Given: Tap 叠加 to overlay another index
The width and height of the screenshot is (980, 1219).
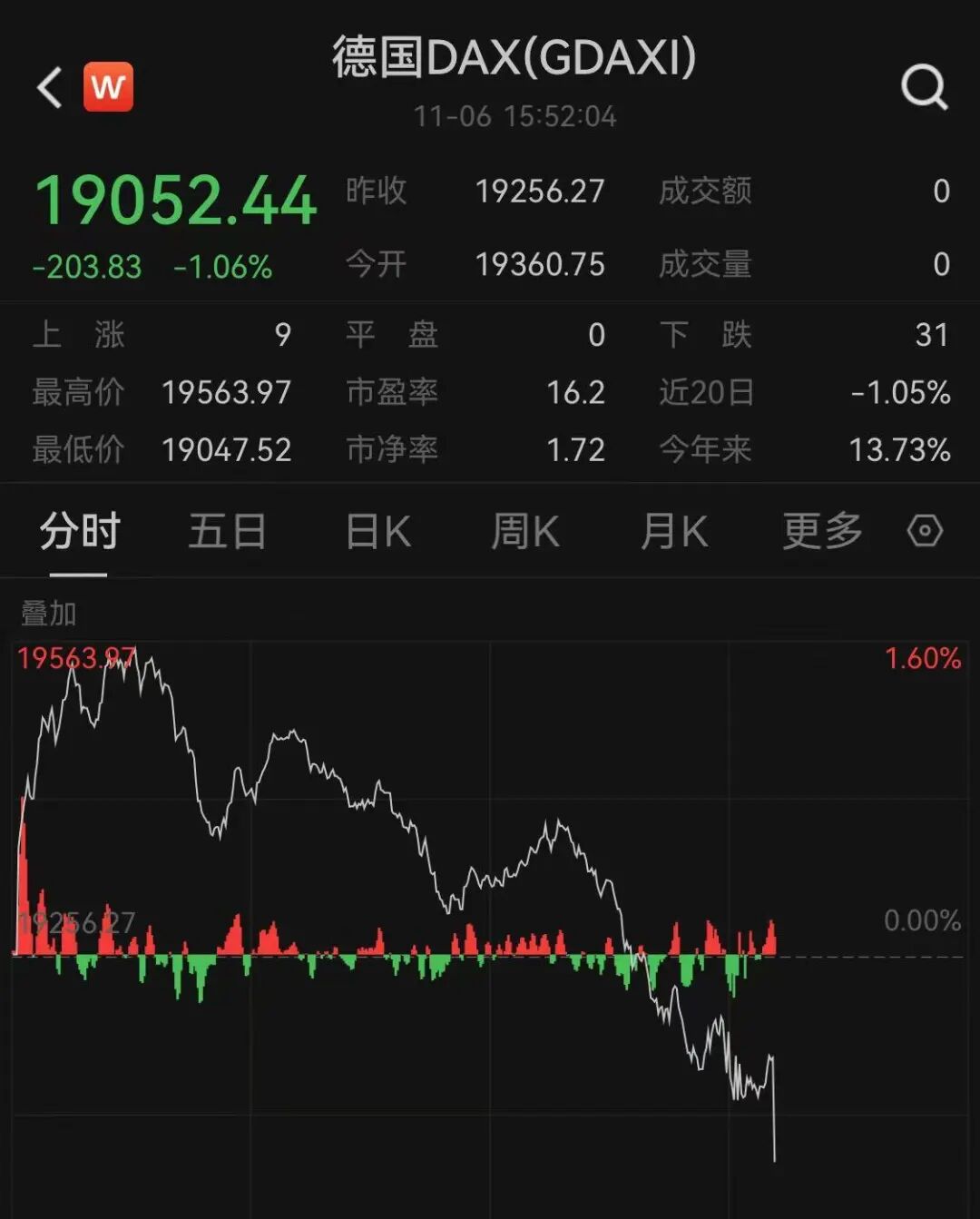Looking at the screenshot, I should click(49, 614).
